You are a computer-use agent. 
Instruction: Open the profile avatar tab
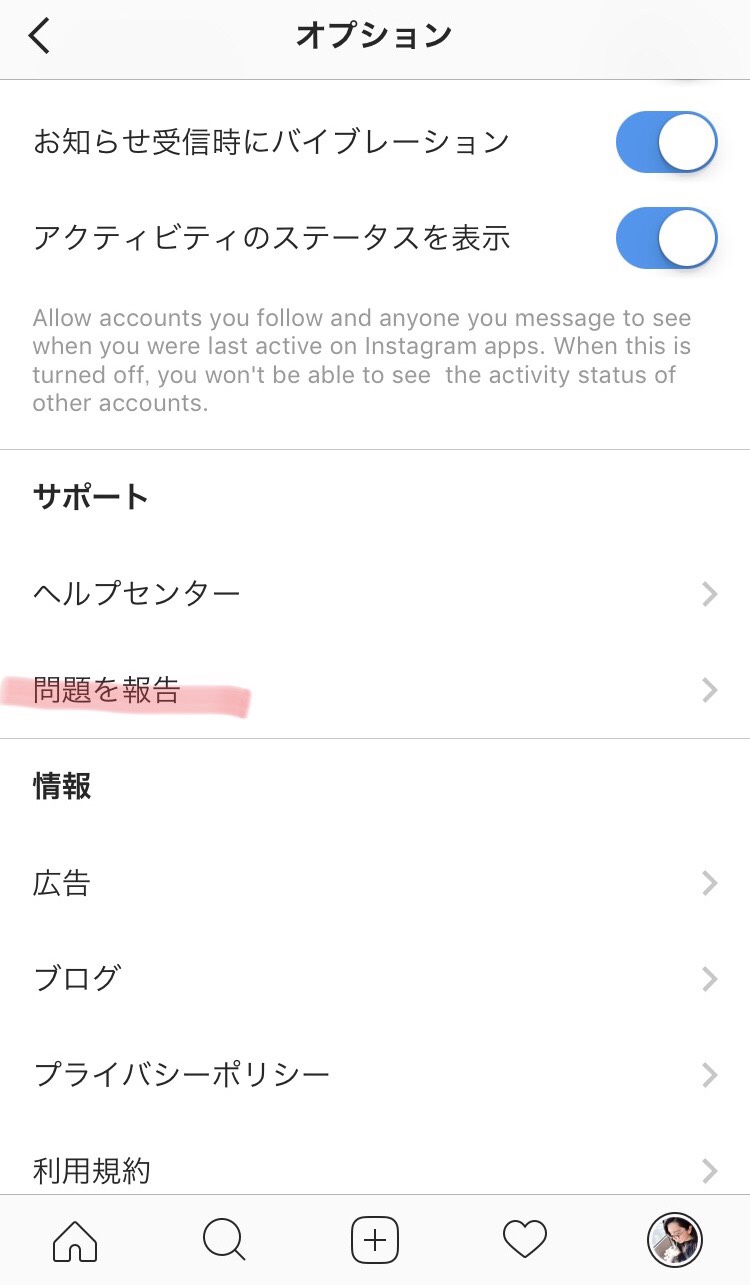[x=674, y=1241]
